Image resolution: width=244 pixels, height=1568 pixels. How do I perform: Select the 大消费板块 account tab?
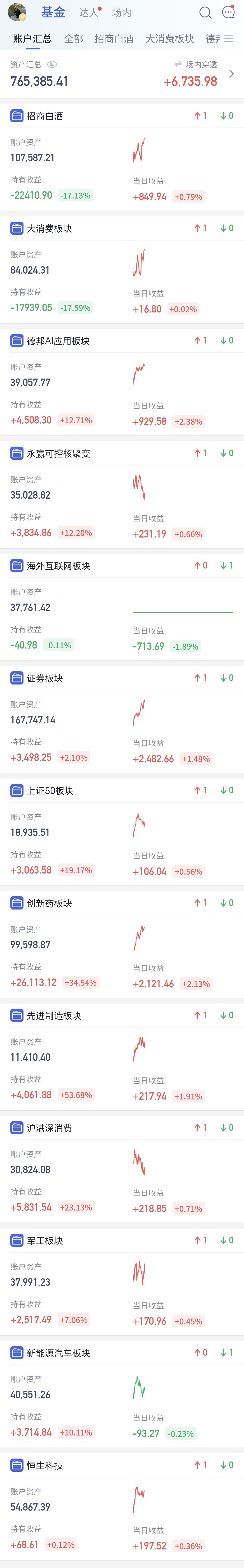pyautogui.click(x=170, y=38)
